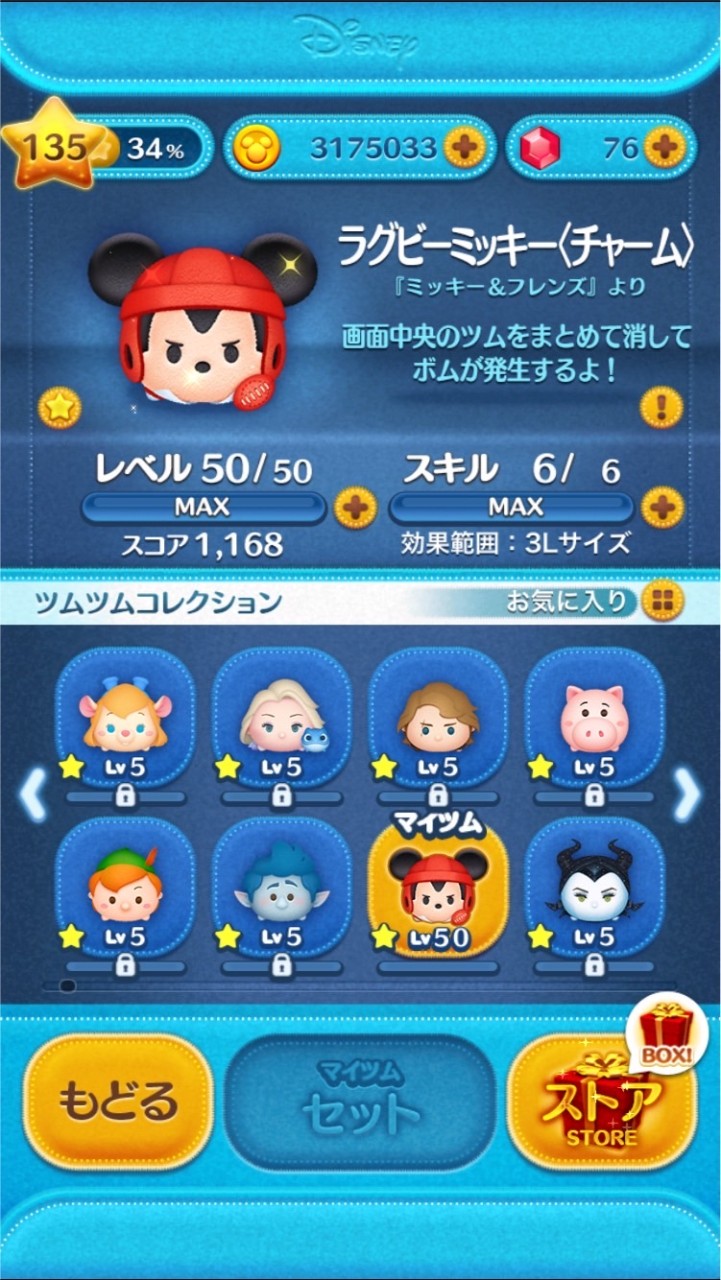This screenshot has height=1280, width=721.
Task: Add more coins with the plus button
Action: point(464,148)
